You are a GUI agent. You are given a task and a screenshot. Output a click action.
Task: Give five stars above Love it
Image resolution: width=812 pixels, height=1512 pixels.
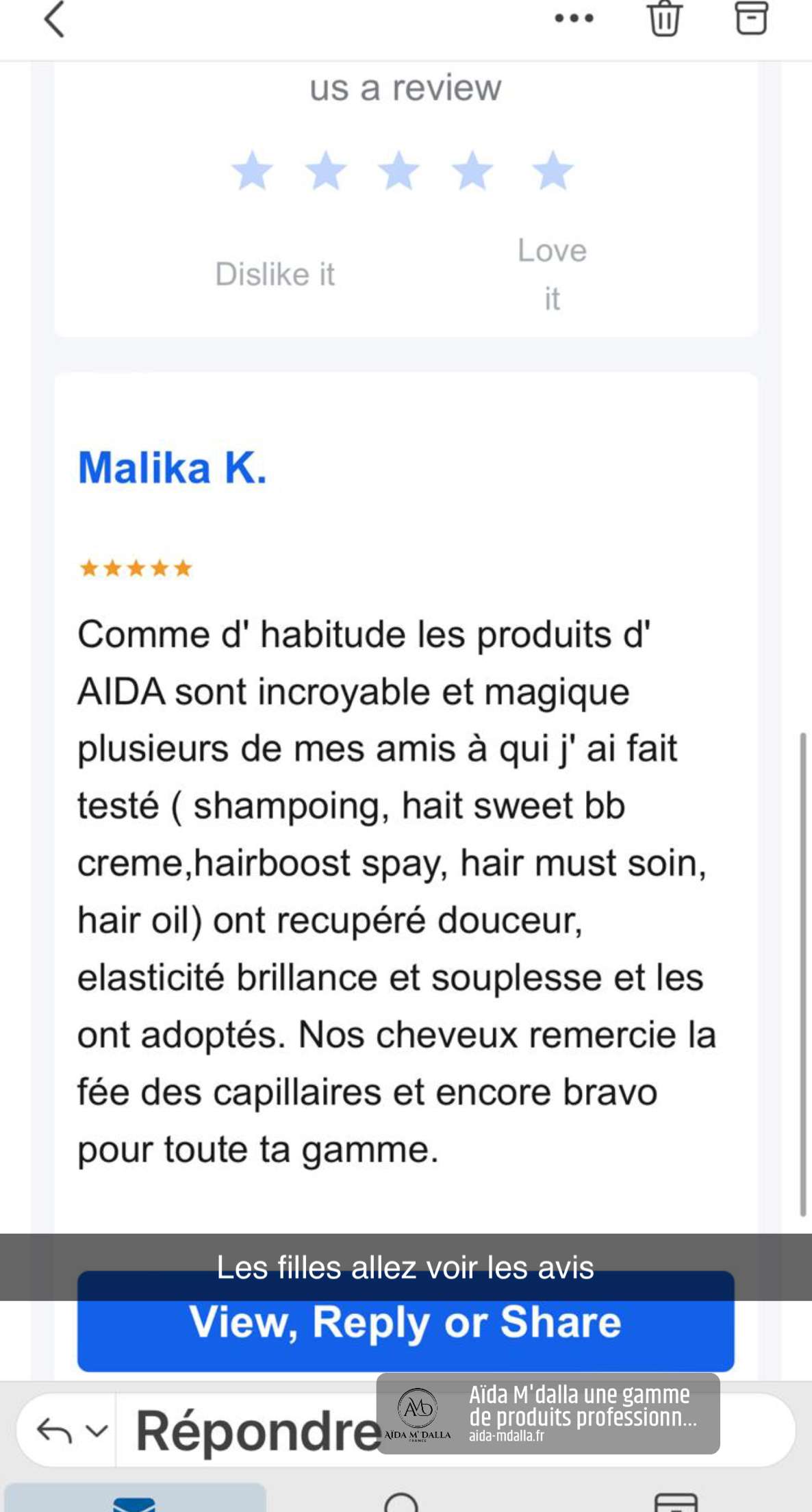click(x=553, y=170)
